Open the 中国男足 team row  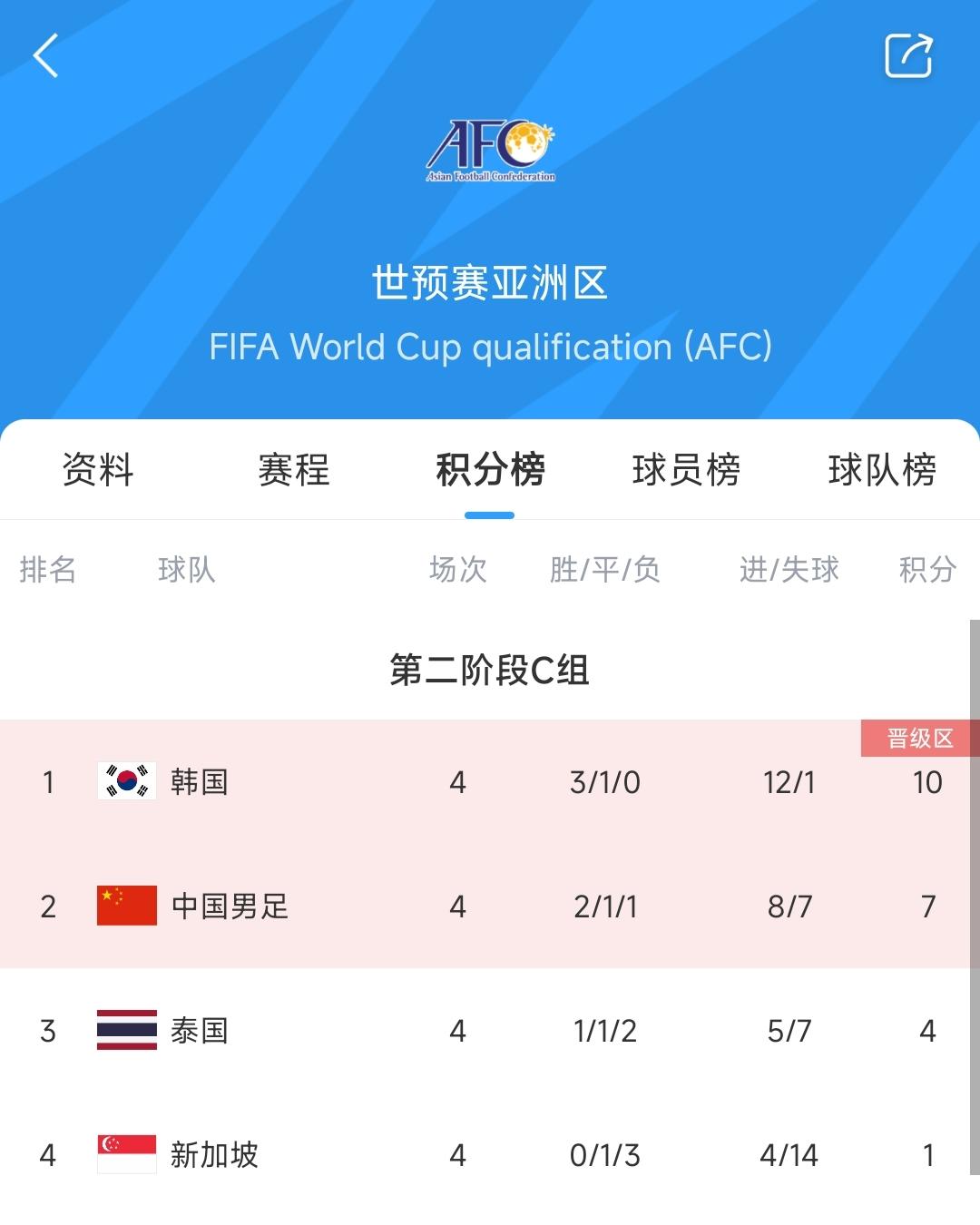pyautogui.click(x=230, y=906)
